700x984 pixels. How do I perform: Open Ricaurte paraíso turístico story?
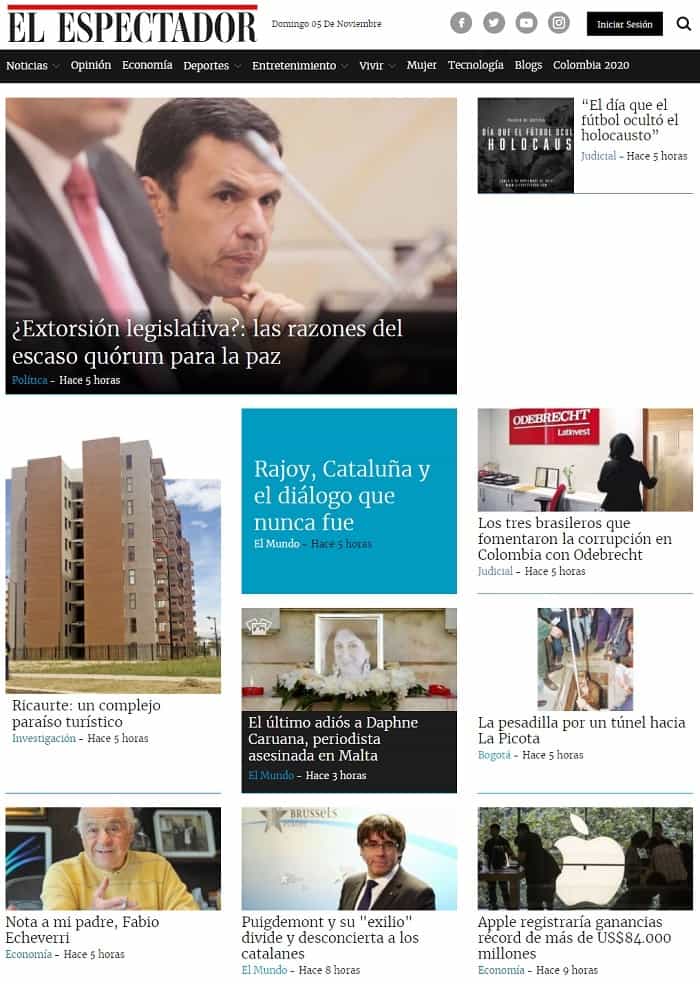pos(86,713)
